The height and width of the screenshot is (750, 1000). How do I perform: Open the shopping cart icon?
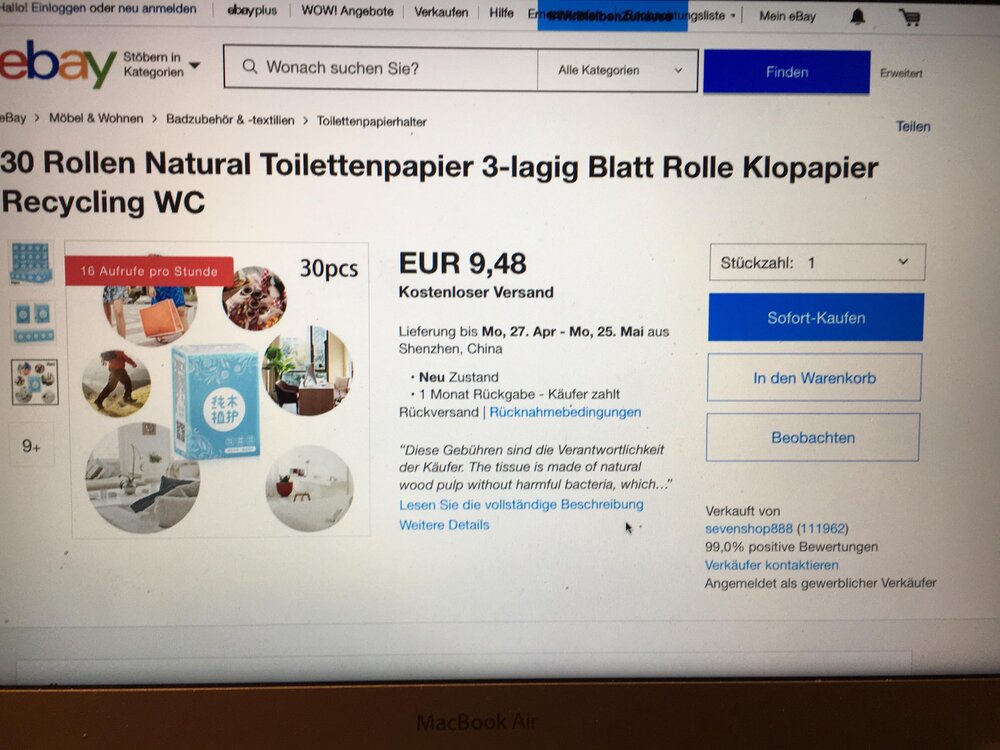click(909, 17)
